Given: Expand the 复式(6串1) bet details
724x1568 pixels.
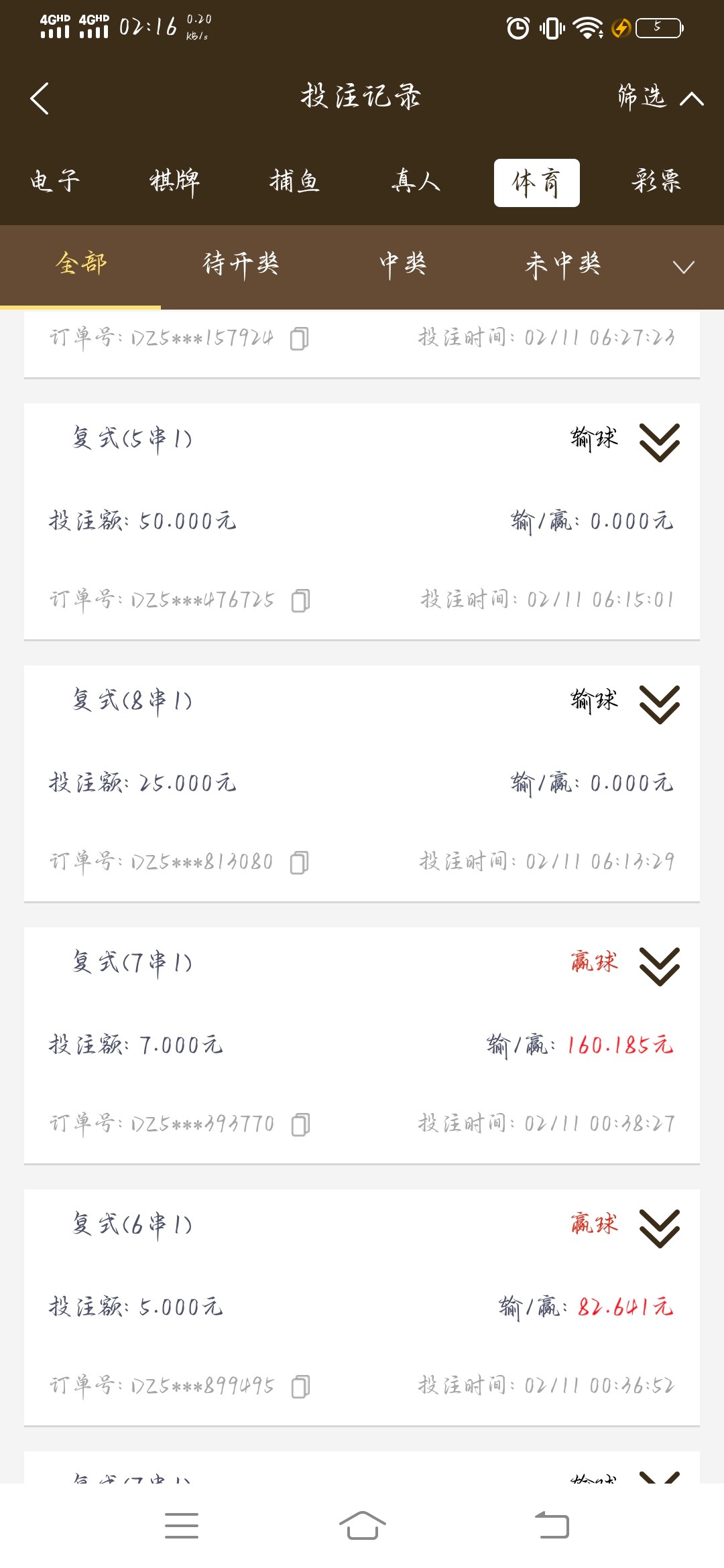Looking at the screenshot, I should (660, 1228).
